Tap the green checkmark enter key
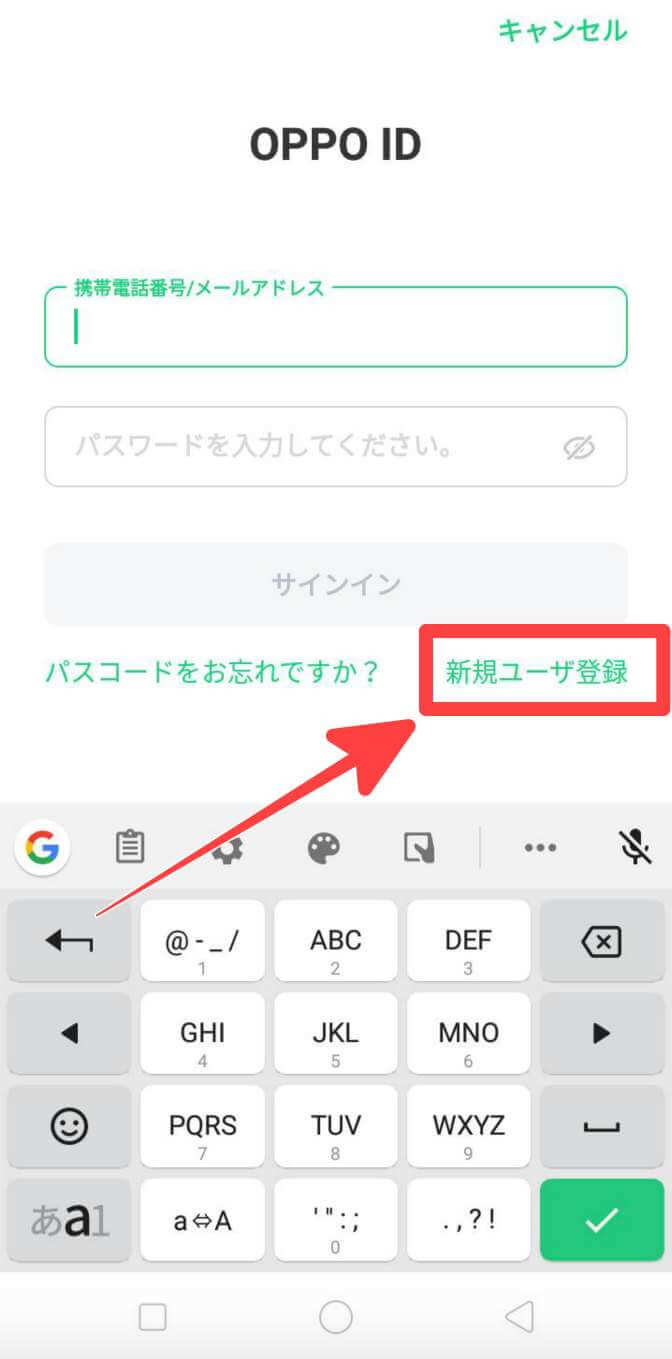 (x=601, y=1220)
